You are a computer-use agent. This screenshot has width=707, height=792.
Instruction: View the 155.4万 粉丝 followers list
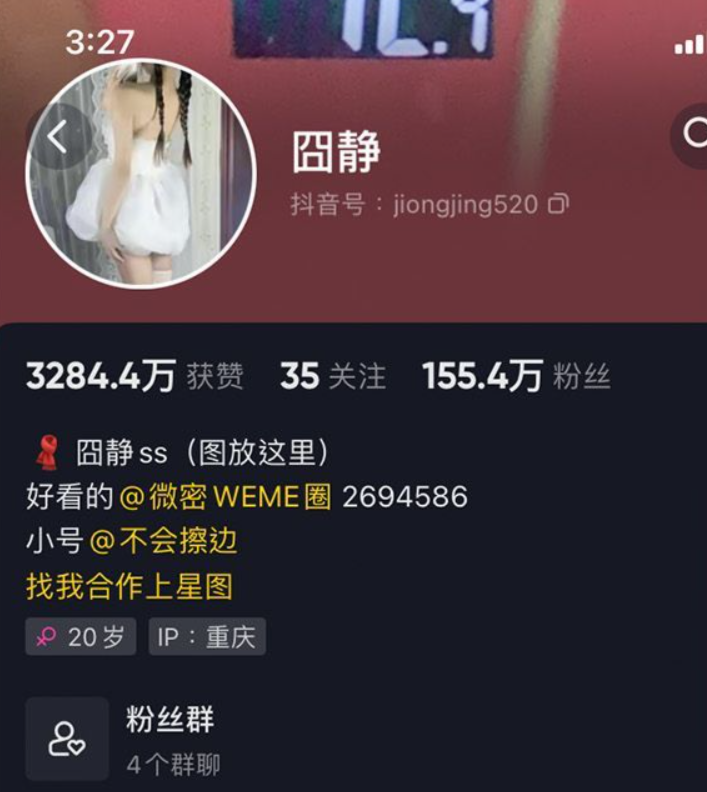[516, 377]
